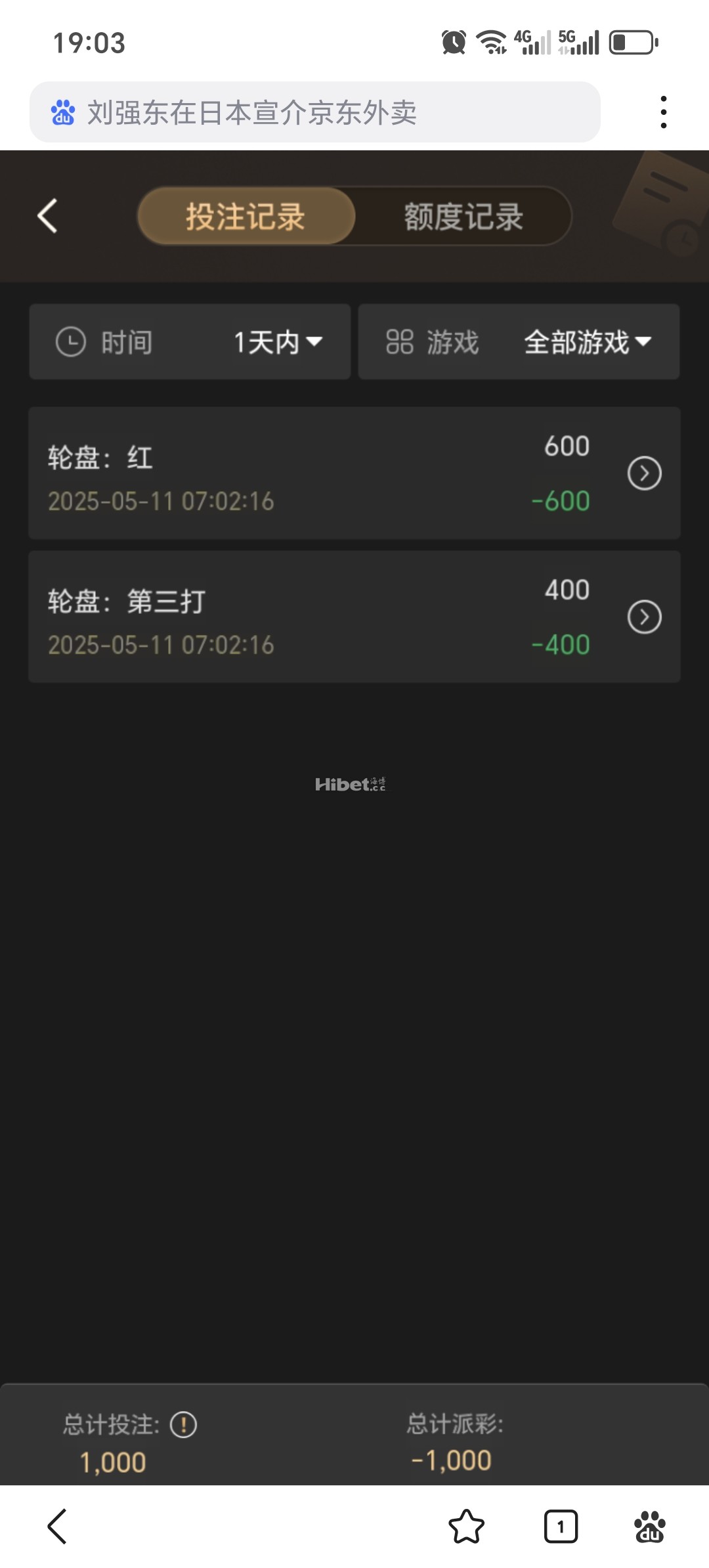The image size is (709, 1568).
Task: Open the browser three-dot overflow menu
Action: pyautogui.click(x=664, y=110)
